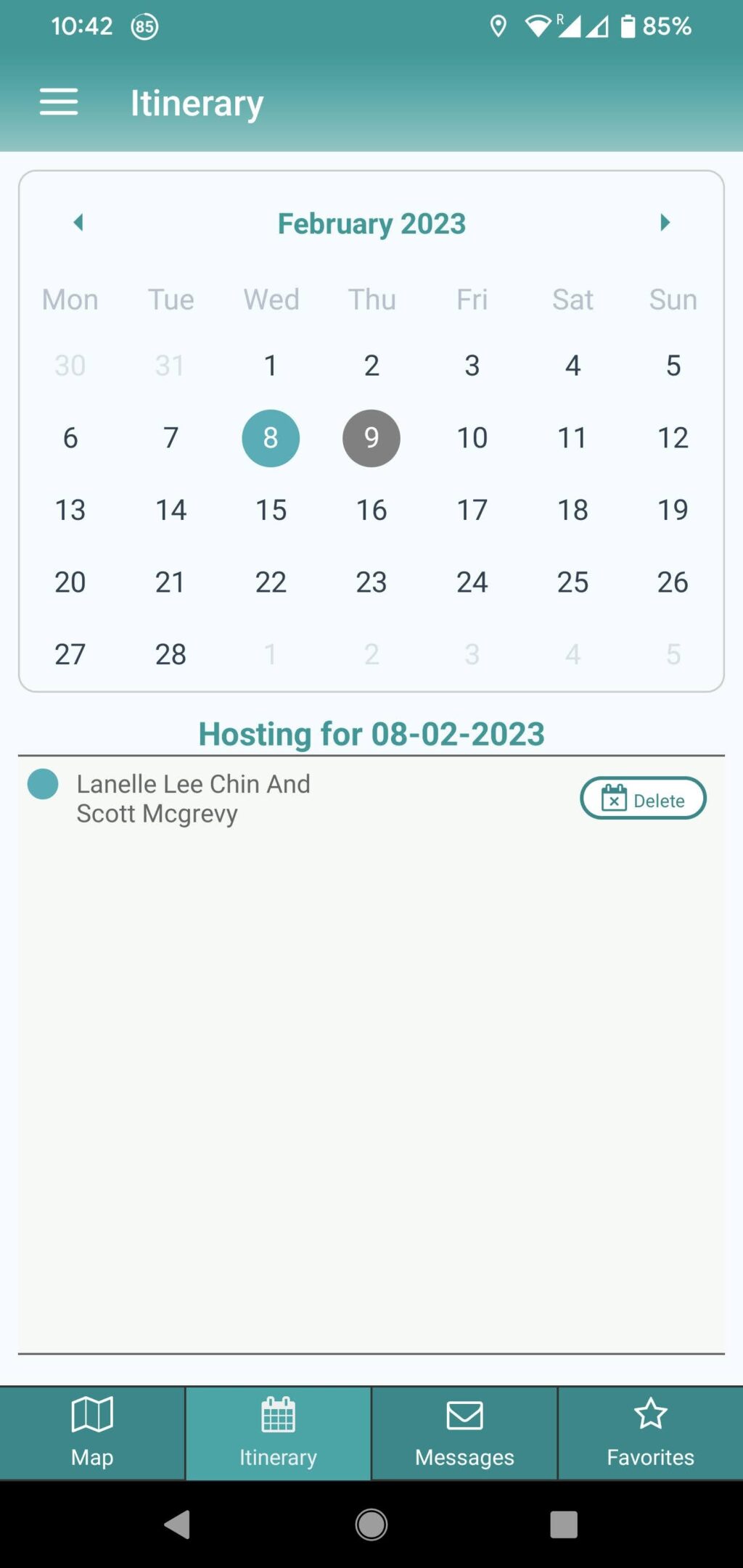743x1568 pixels.
Task: Go back with the system back button
Action: click(x=178, y=1524)
